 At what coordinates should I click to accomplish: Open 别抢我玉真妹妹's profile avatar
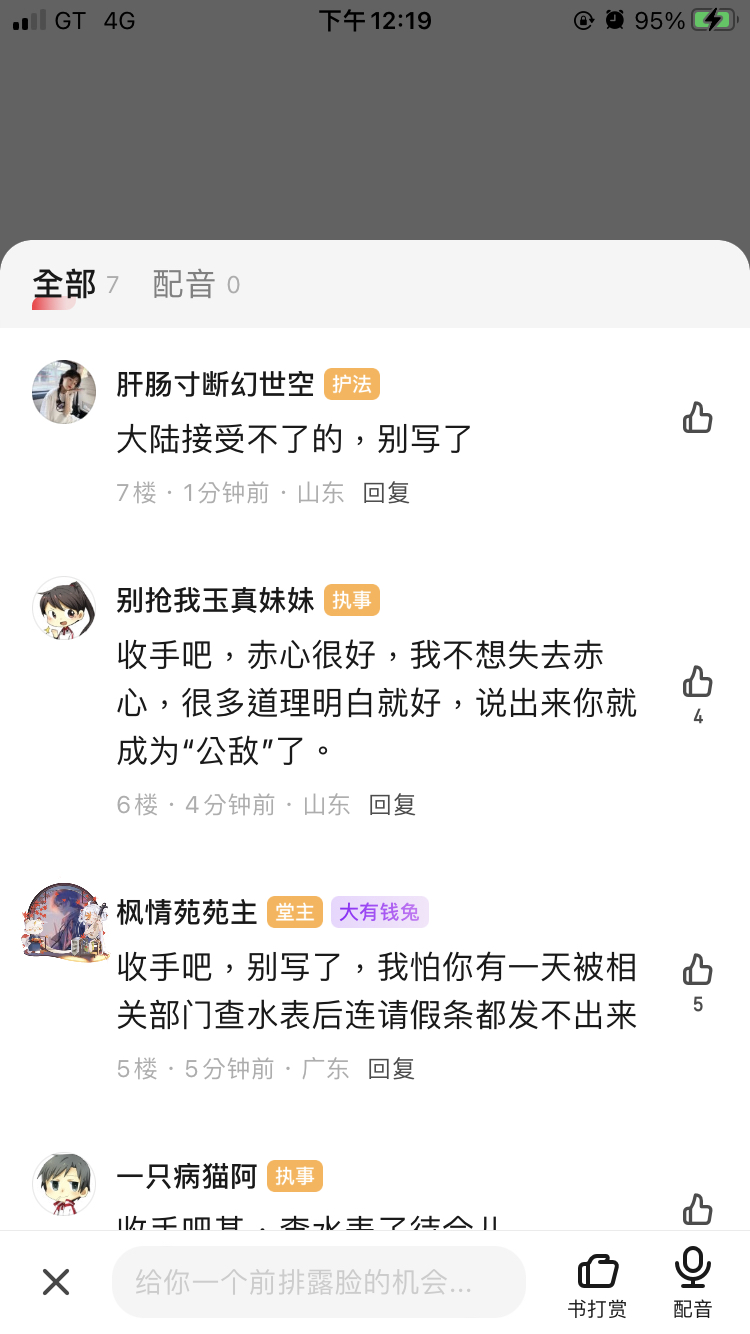coord(64,608)
